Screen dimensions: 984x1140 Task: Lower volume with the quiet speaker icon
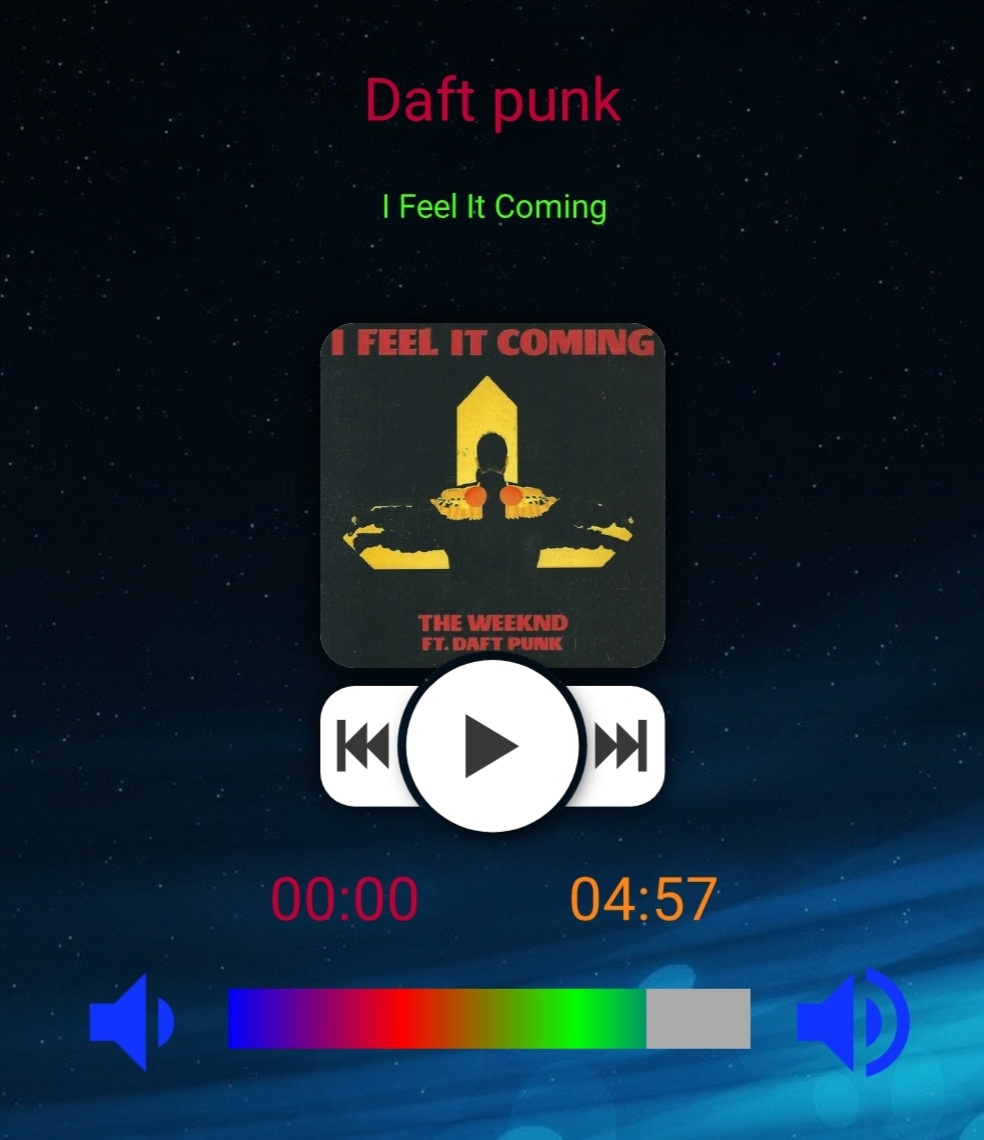tap(131, 1021)
